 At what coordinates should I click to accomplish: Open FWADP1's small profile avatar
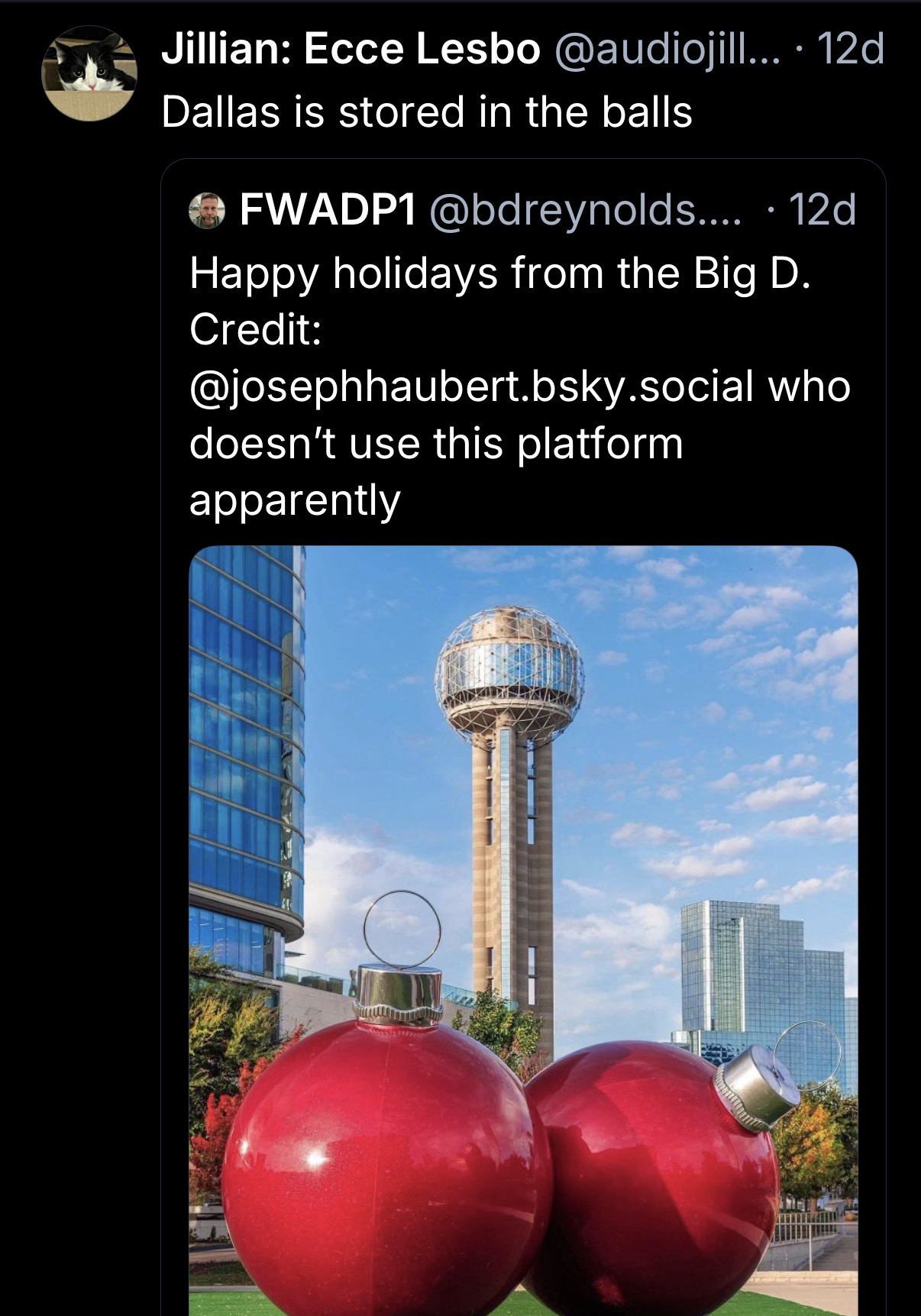(207, 210)
